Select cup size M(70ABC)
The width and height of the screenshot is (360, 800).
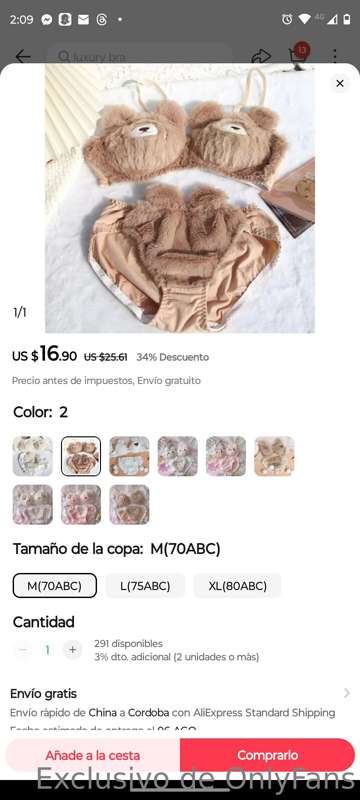(x=55, y=586)
